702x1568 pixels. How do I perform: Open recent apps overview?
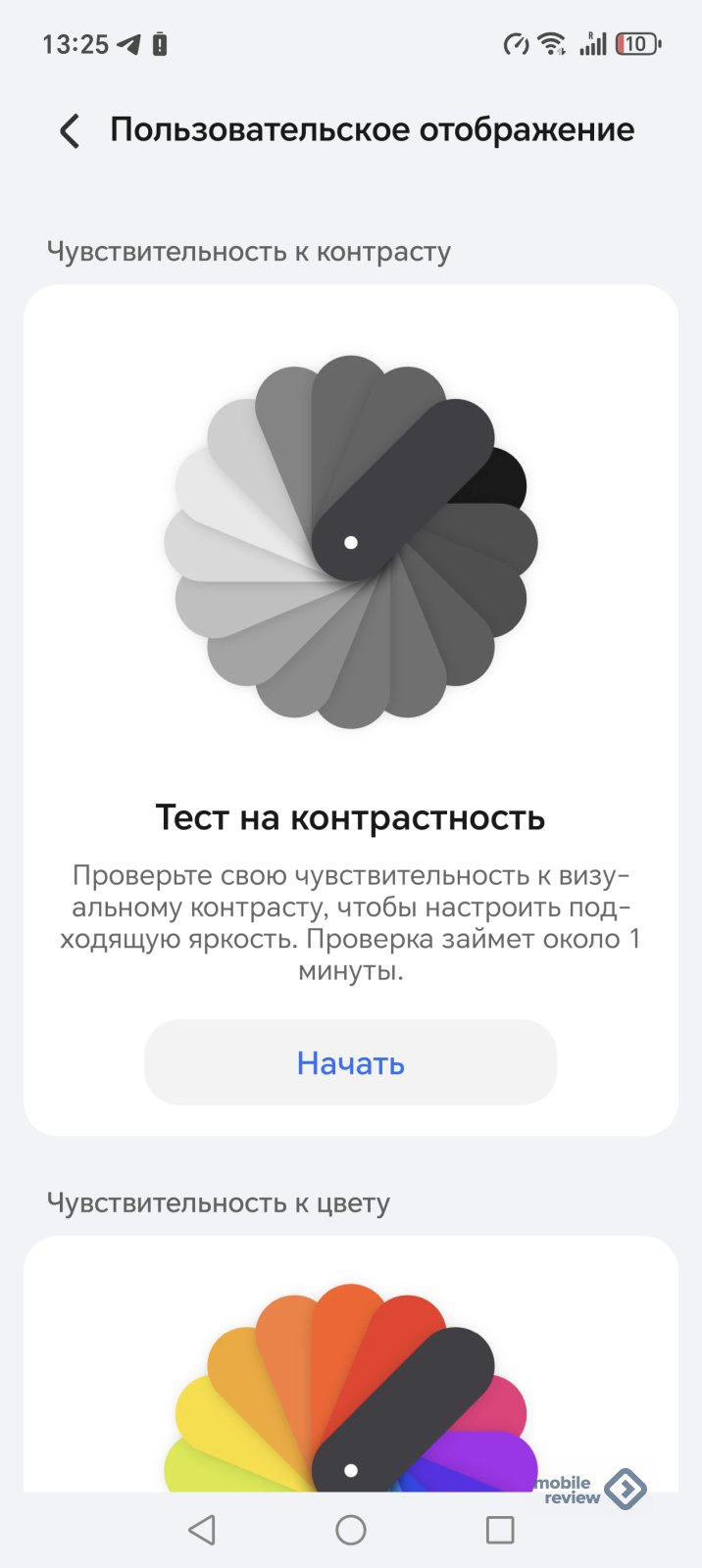tap(500, 1529)
